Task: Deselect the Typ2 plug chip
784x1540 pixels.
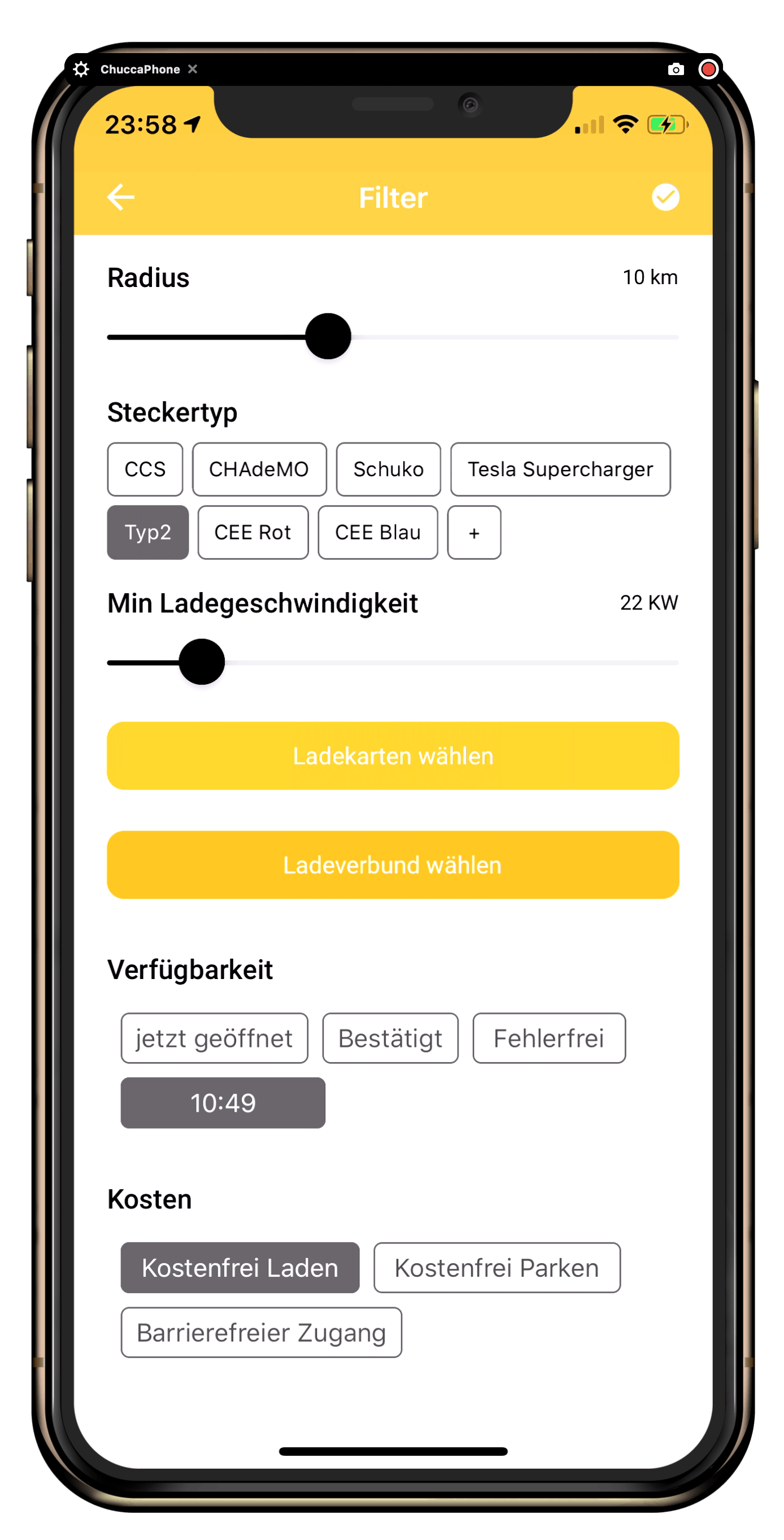Action: (147, 532)
